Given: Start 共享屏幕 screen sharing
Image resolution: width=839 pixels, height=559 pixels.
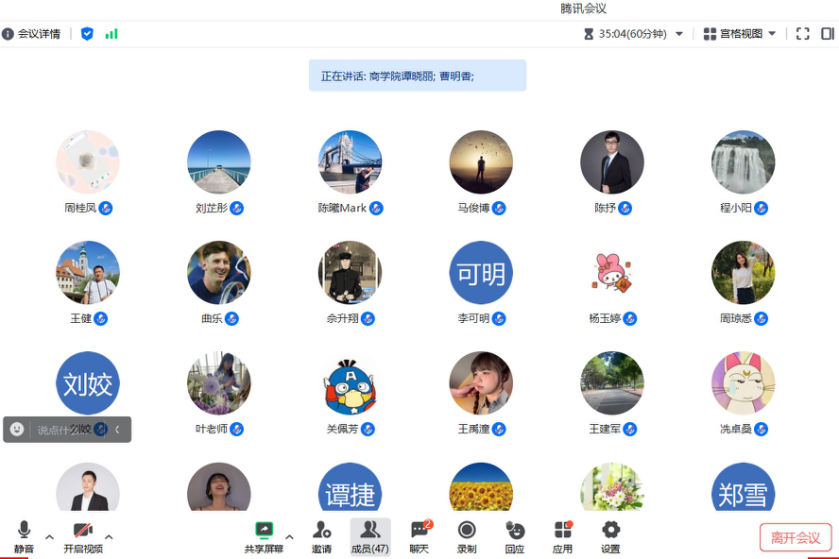Looking at the screenshot, I should [x=264, y=536].
